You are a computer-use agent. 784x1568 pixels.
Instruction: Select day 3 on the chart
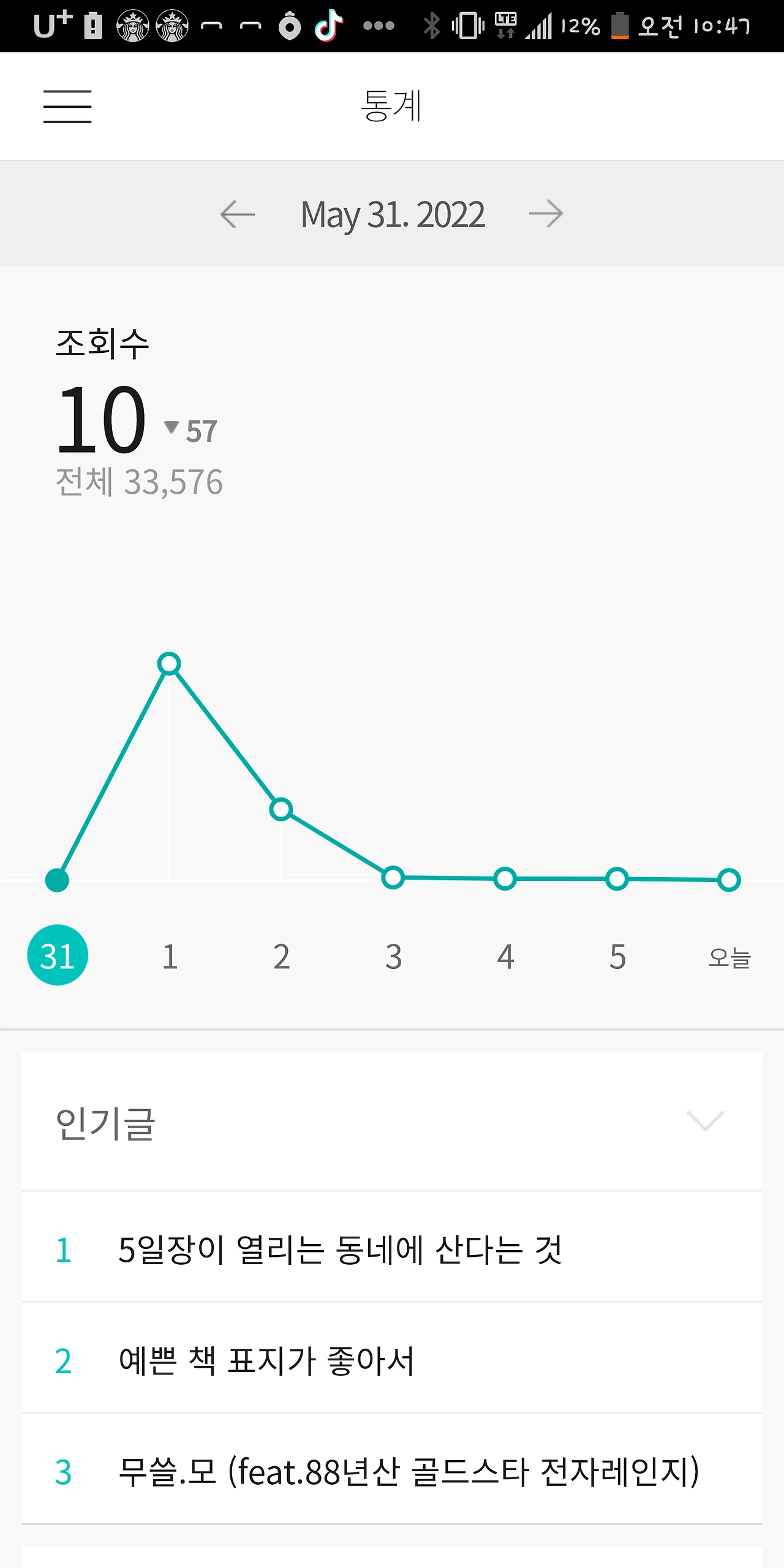point(394,956)
